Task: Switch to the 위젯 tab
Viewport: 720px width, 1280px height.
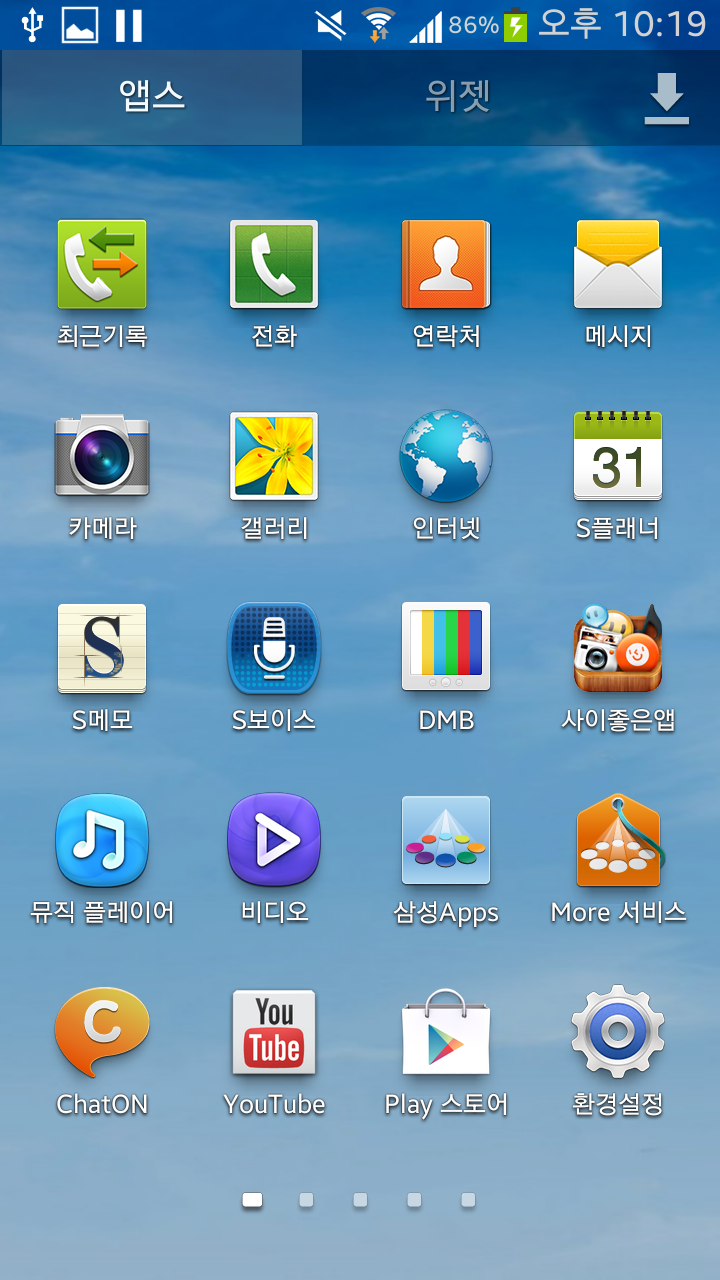Action: tap(457, 97)
